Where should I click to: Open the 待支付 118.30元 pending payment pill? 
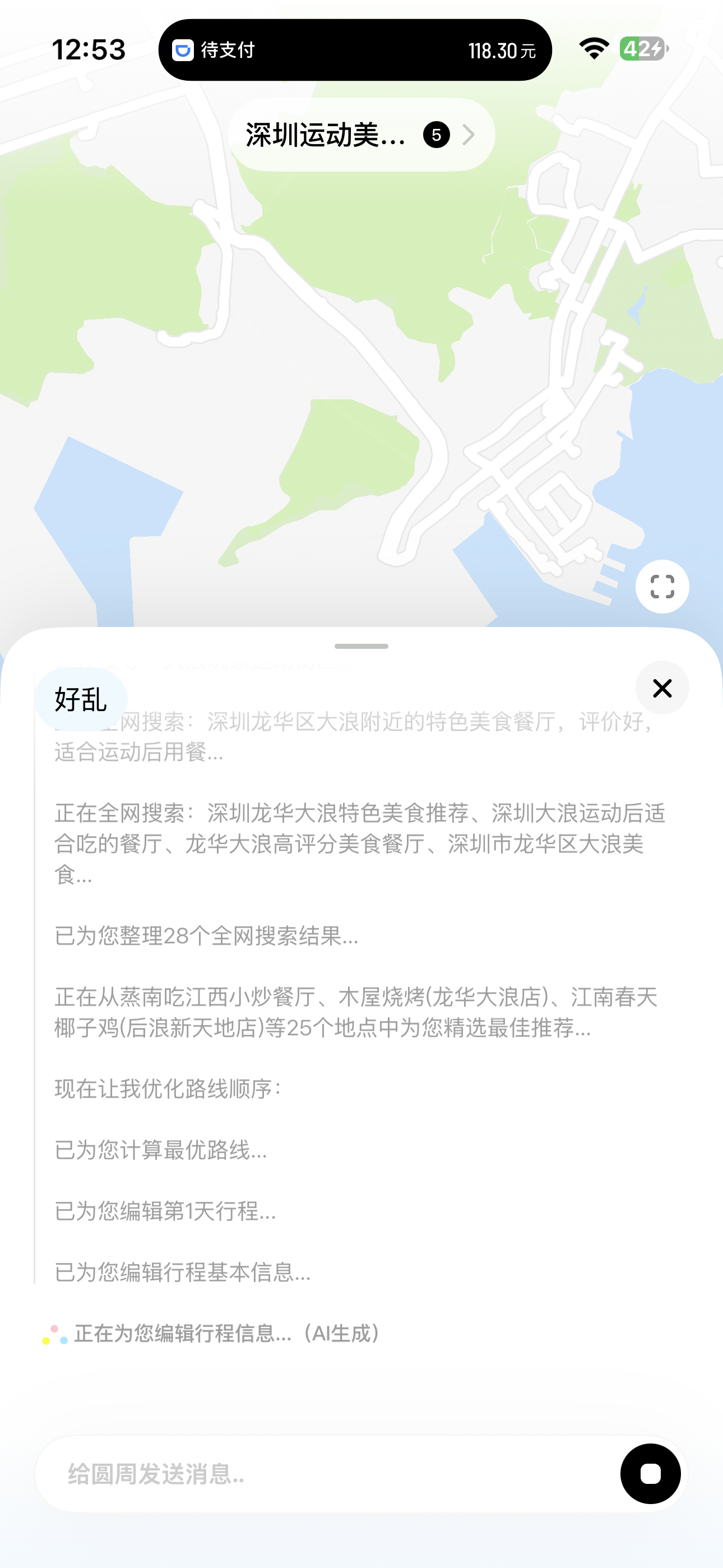coord(355,50)
